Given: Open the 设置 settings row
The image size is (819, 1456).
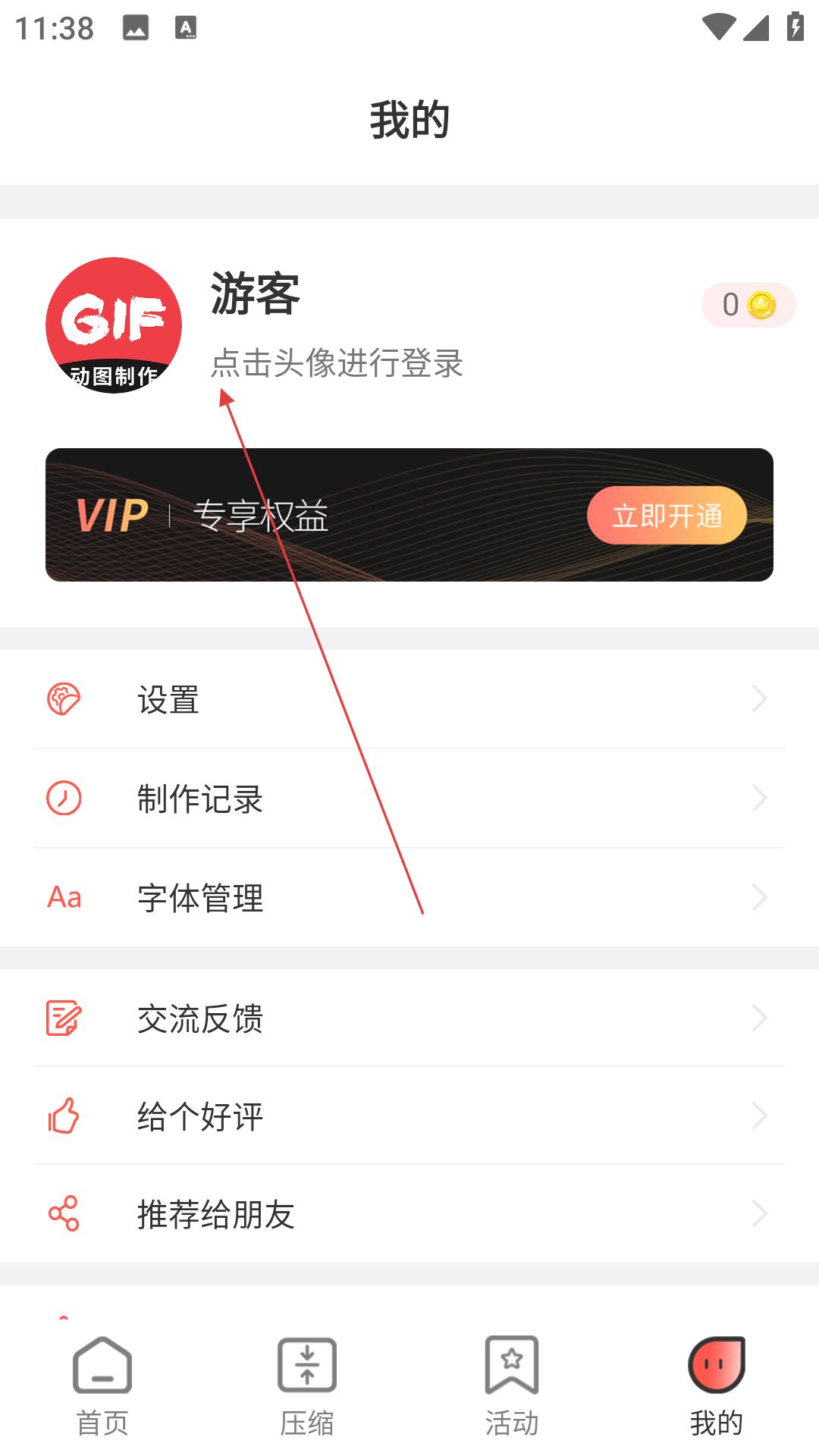Looking at the screenshot, I should (x=409, y=699).
